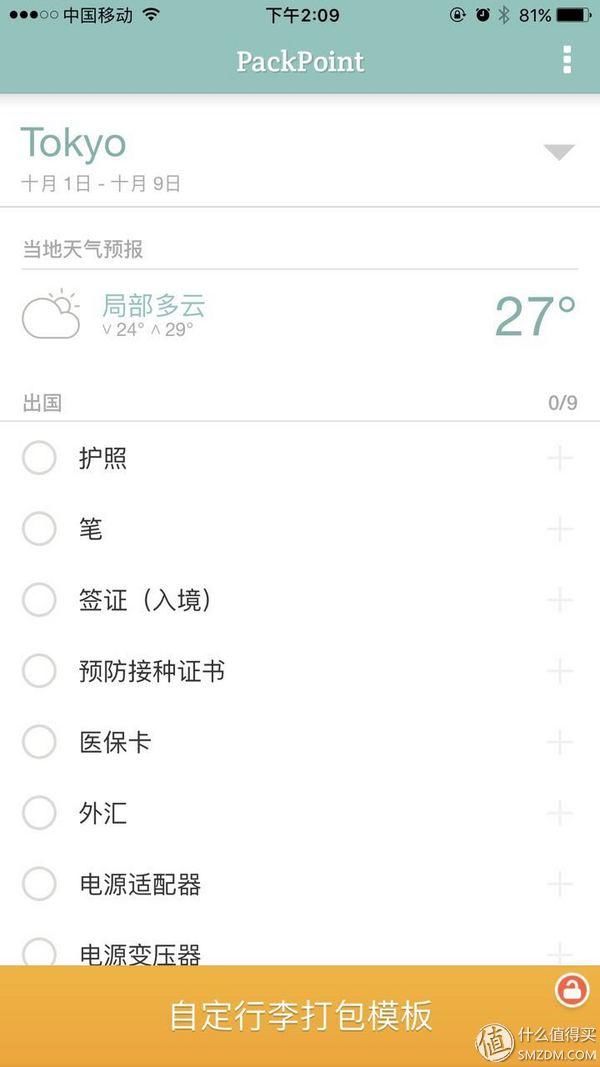Tap the plus beside 医保卡
Image resolution: width=600 pixels, height=1067 pixels.
coord(560,742)
